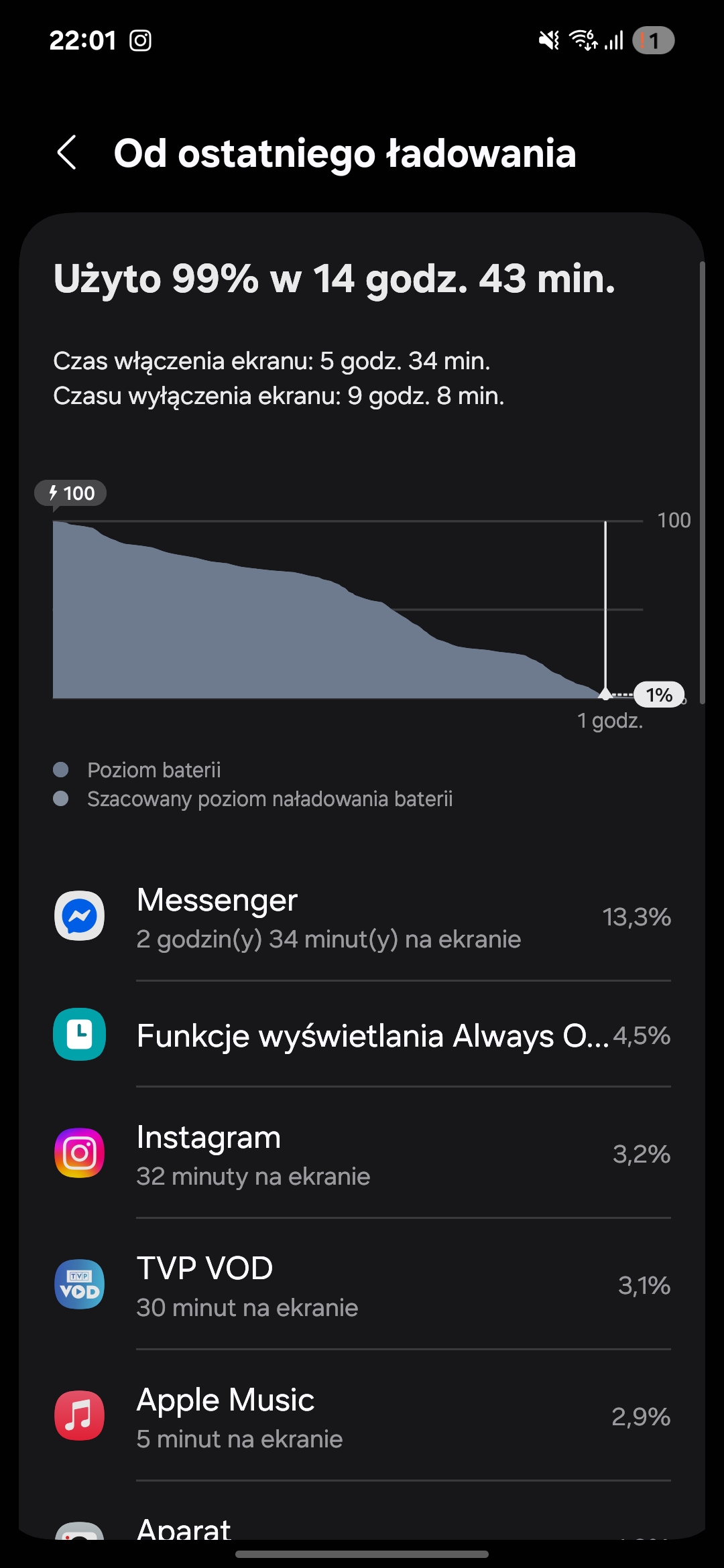Image resolution: width=724 pixels, height=1568 pixels.
Task: Tap the battery level graph
Action: point(349,609)
